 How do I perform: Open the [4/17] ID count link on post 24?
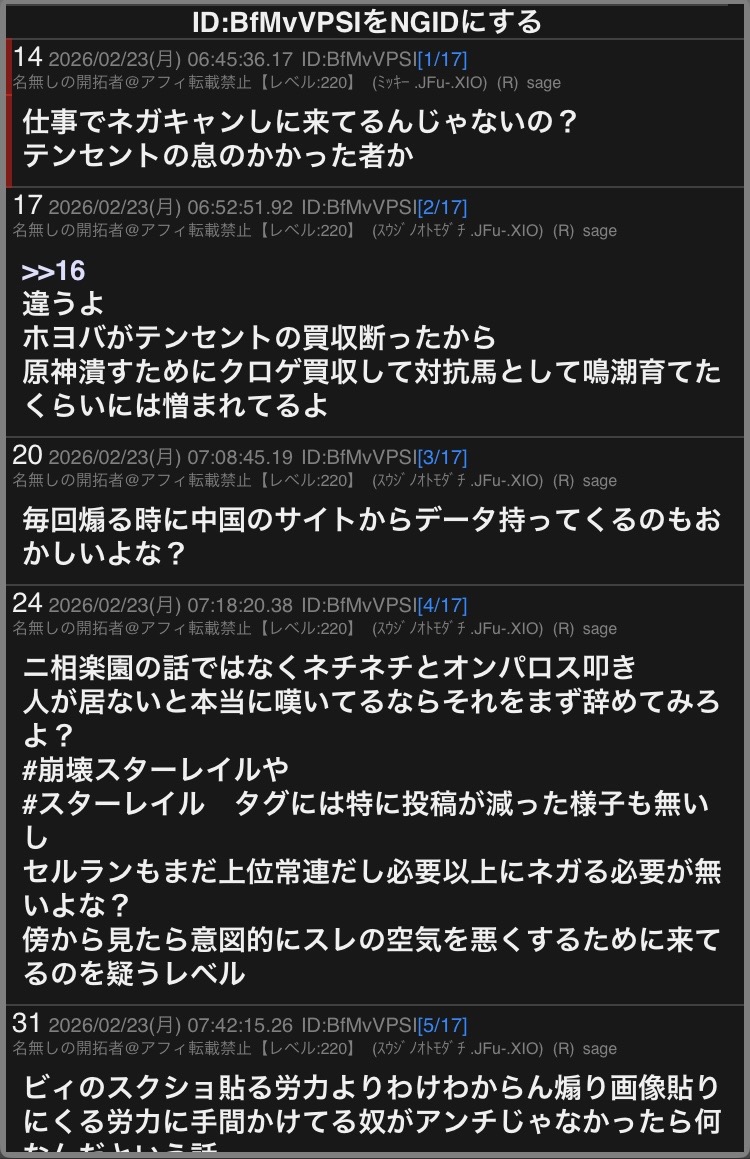(x=442, y=605)
